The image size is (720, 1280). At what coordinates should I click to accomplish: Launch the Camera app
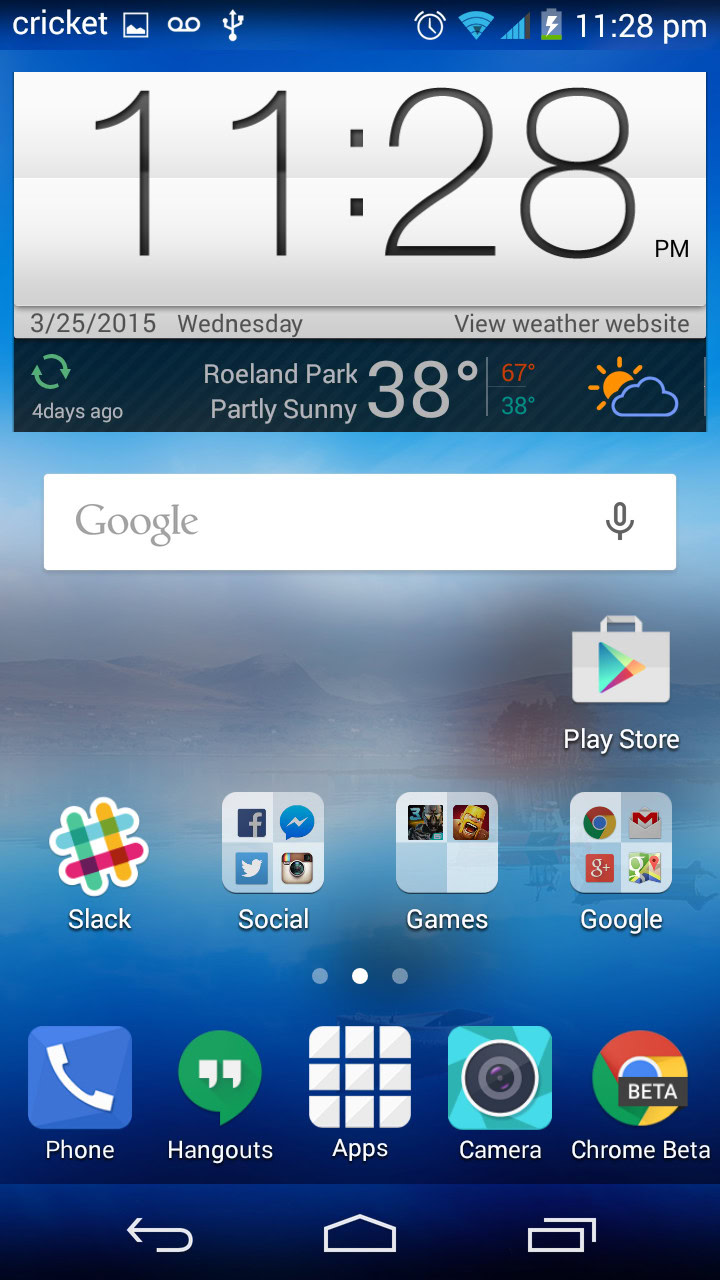tap(500, 1077)
